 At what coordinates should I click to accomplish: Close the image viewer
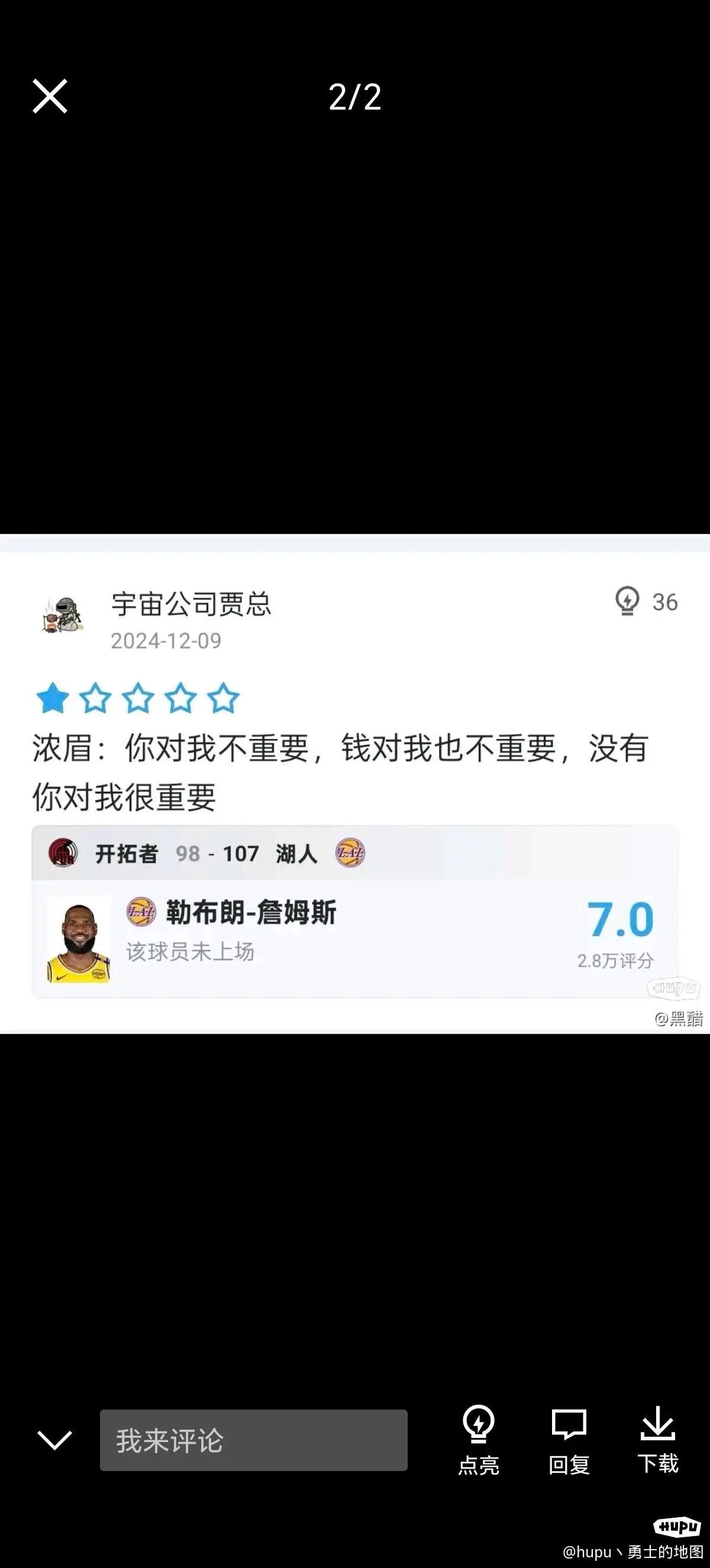[50, 96]
